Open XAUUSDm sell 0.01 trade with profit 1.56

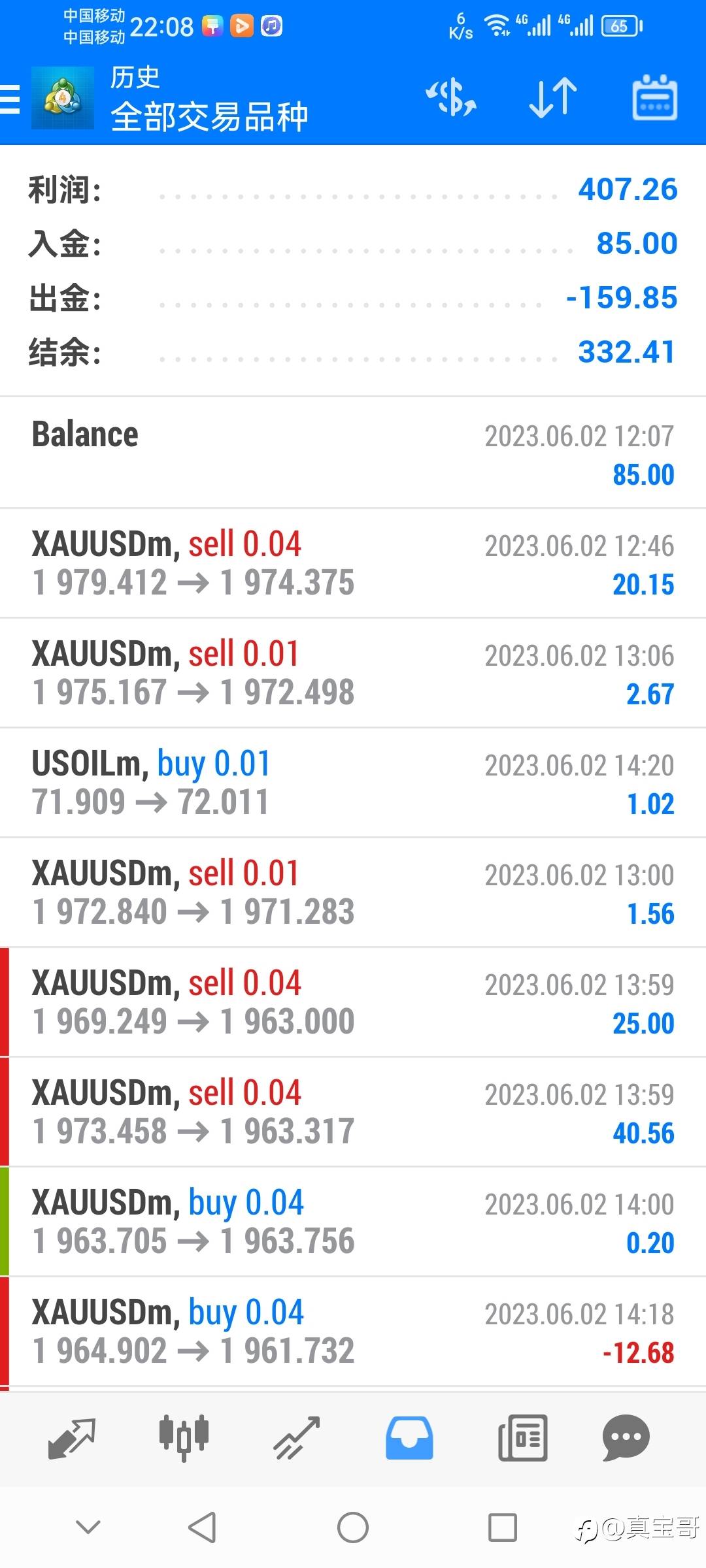pos(353,892)
